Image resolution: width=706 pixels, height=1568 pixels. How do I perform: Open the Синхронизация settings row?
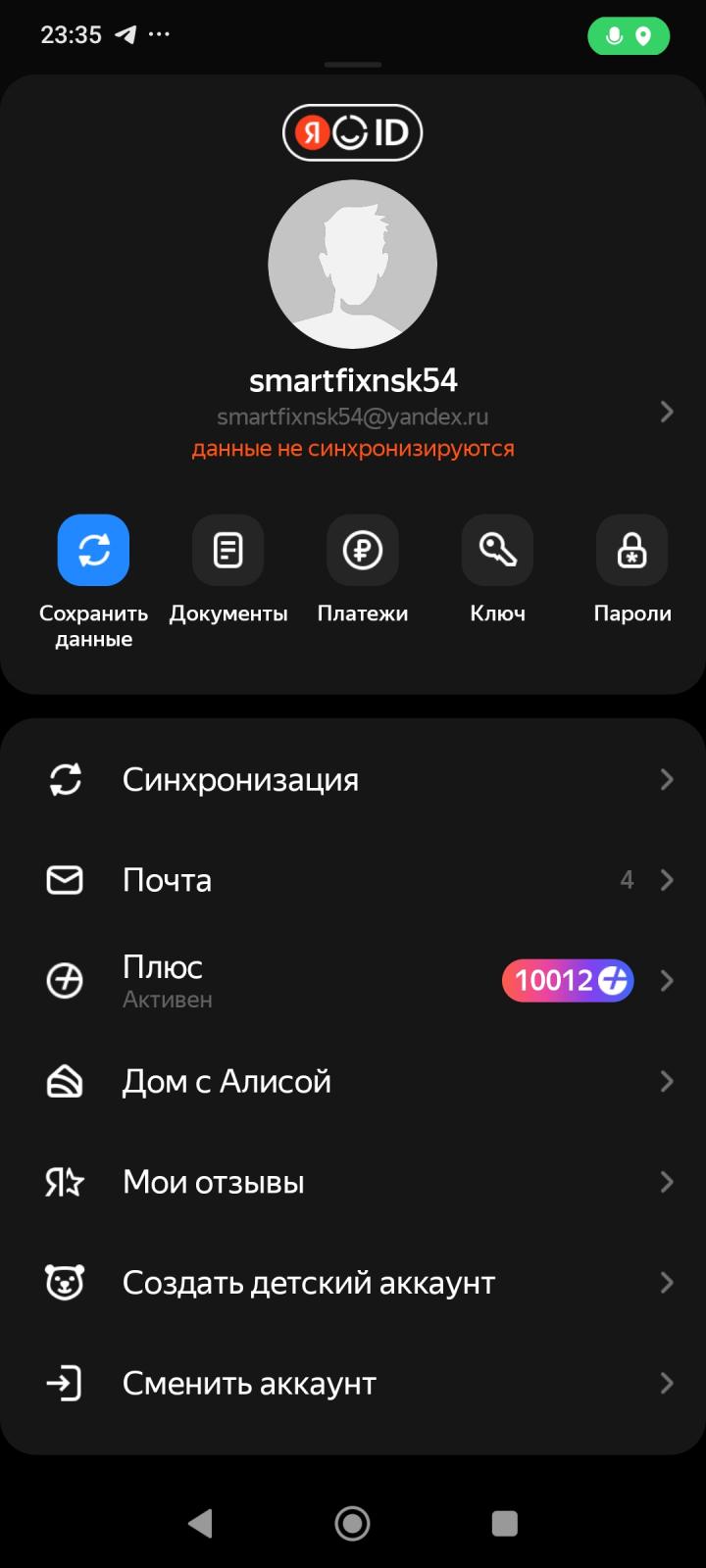coord(353,780)
